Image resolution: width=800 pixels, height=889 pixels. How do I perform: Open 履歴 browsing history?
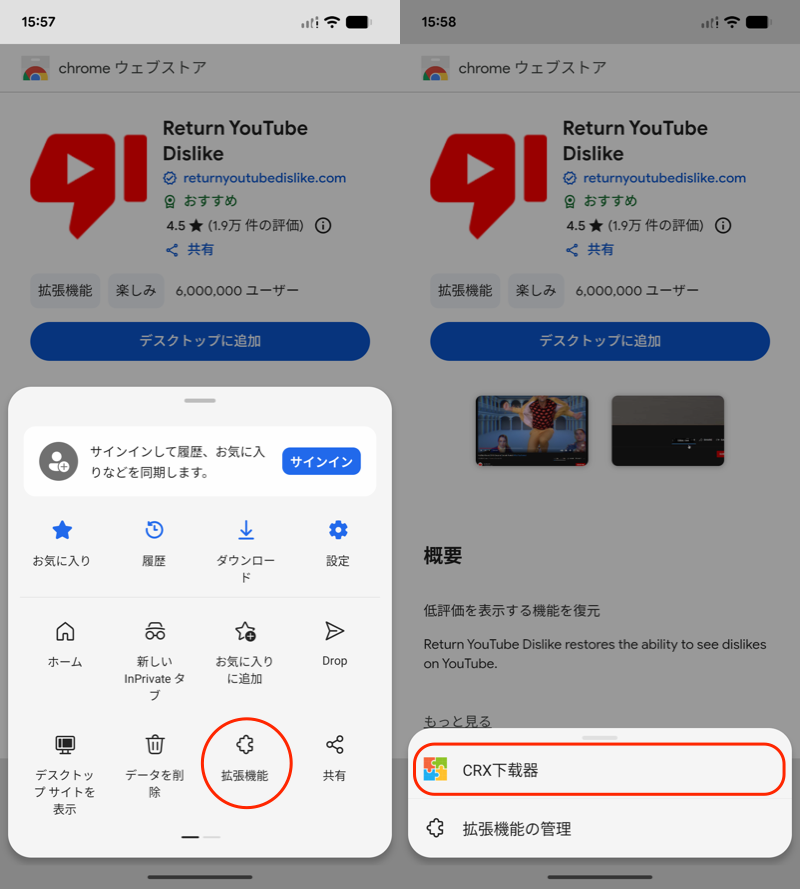pyautogui.click(x=154, y=542)
